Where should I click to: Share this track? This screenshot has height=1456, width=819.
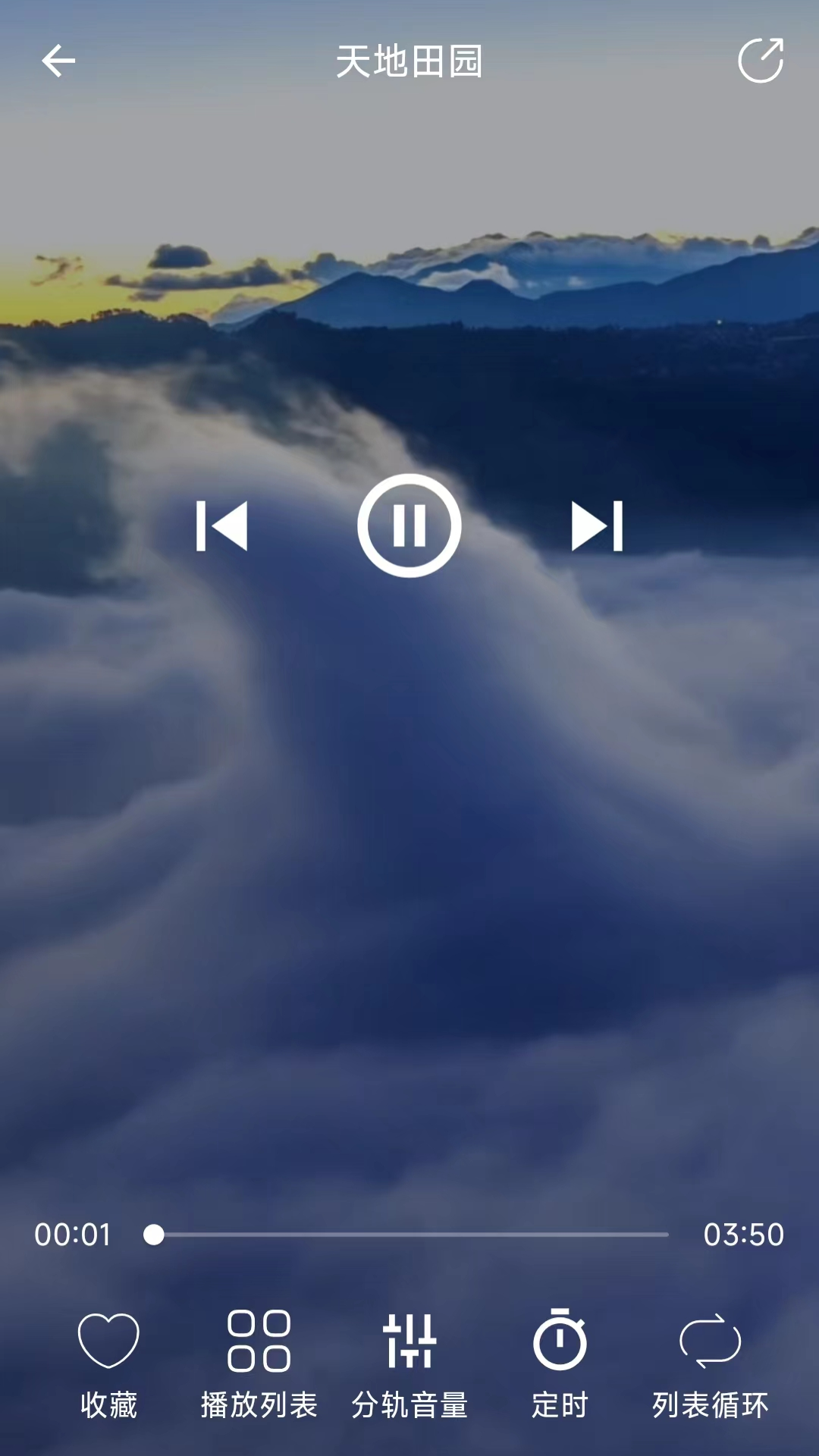point(761,61)
